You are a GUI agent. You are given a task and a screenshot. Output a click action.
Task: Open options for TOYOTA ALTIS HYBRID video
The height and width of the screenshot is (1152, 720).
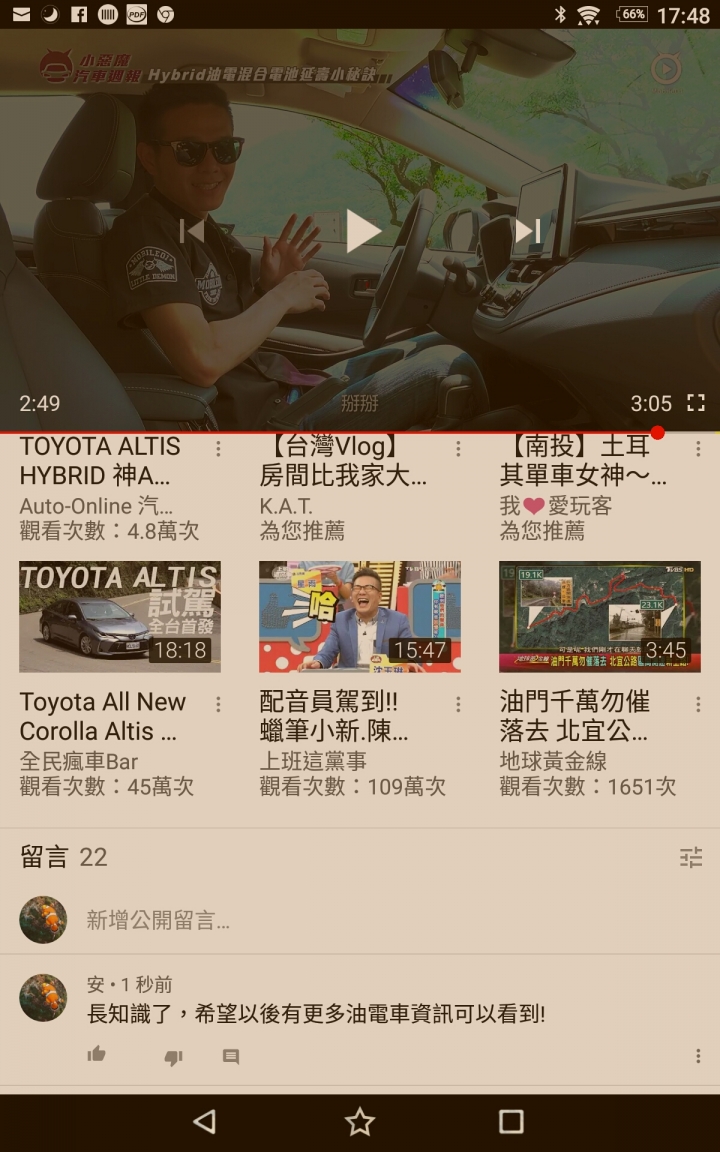point(218,449)
